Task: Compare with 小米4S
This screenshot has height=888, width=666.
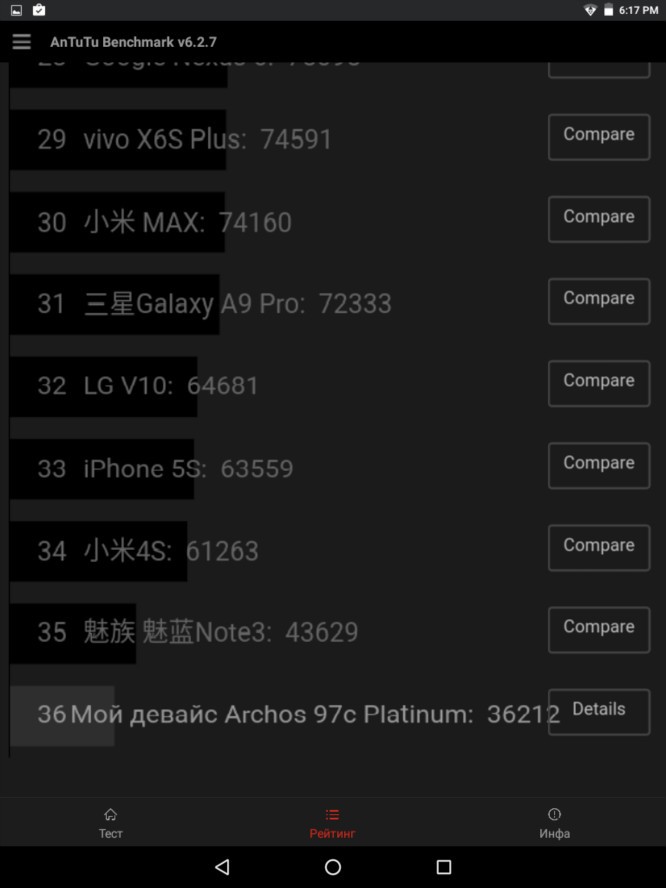Action: pyautogui.click(x=598, y=547)
